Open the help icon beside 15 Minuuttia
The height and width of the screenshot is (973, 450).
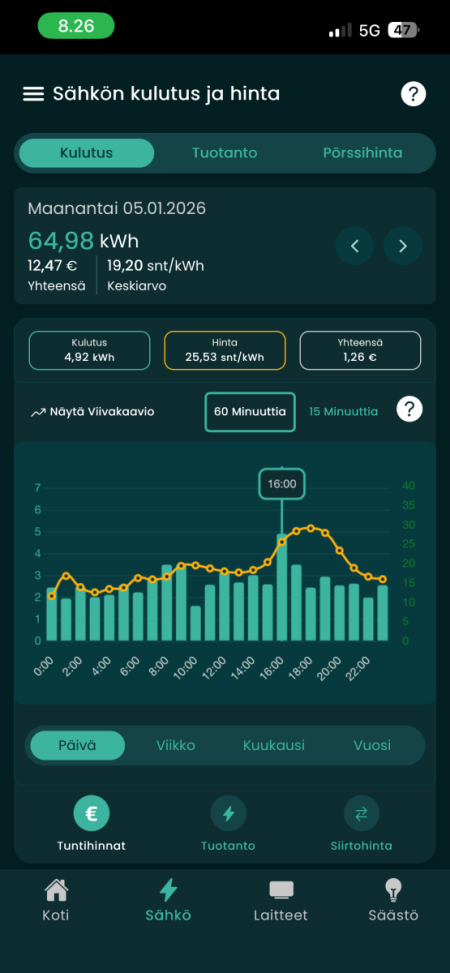coord(410,410)
